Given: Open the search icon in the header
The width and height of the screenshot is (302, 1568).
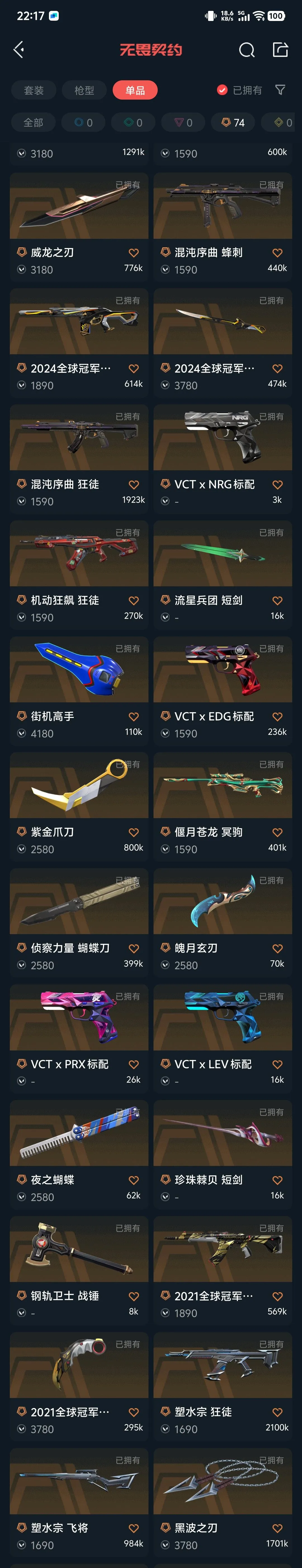Looking at the screenshot, I should pyautogui.click(x=247, y=50).
